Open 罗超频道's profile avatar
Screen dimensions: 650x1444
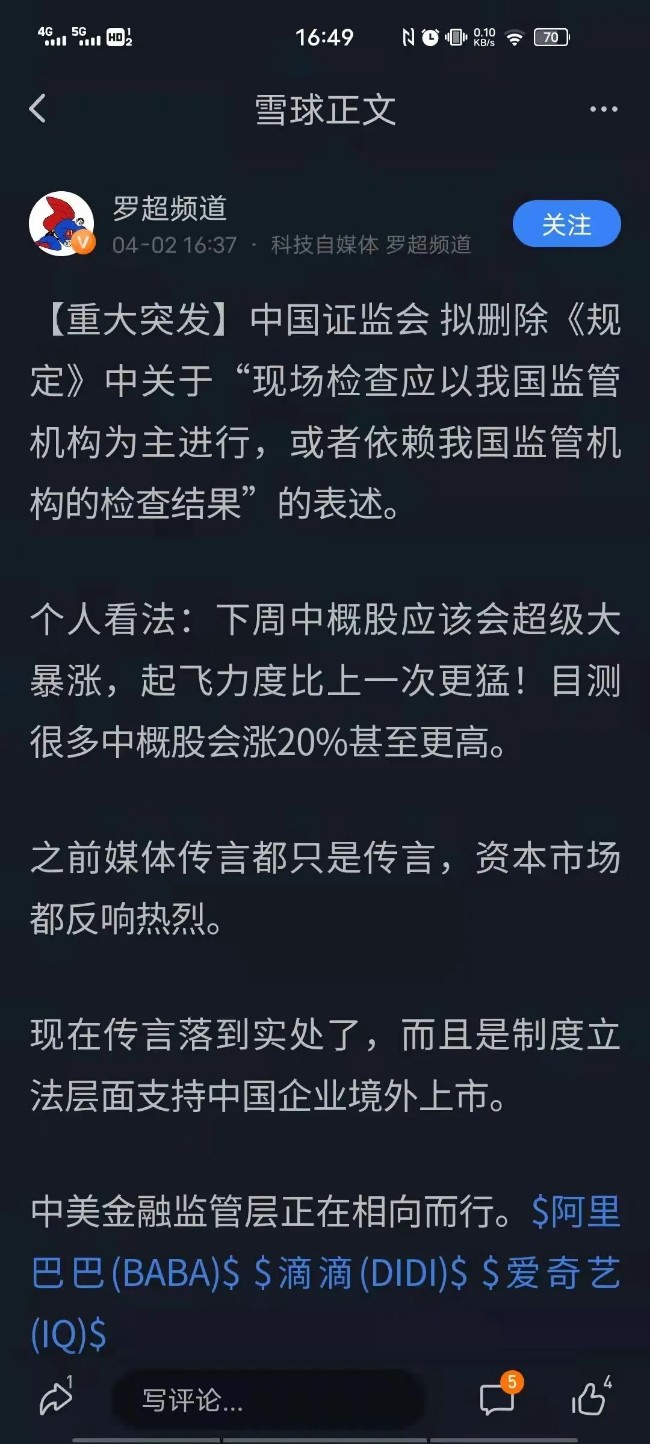62,224
